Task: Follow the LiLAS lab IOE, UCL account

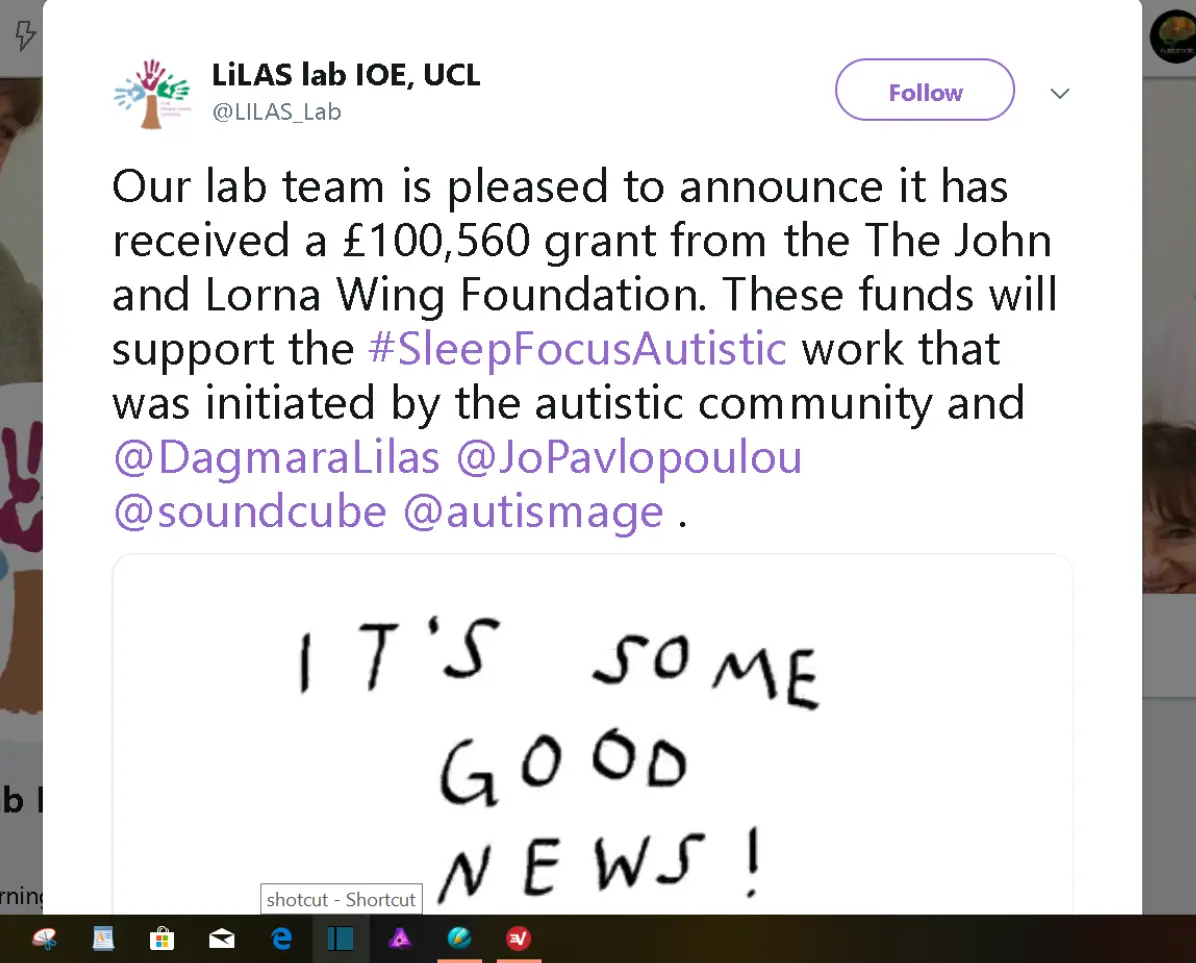Action: click(x=924, y=91)
